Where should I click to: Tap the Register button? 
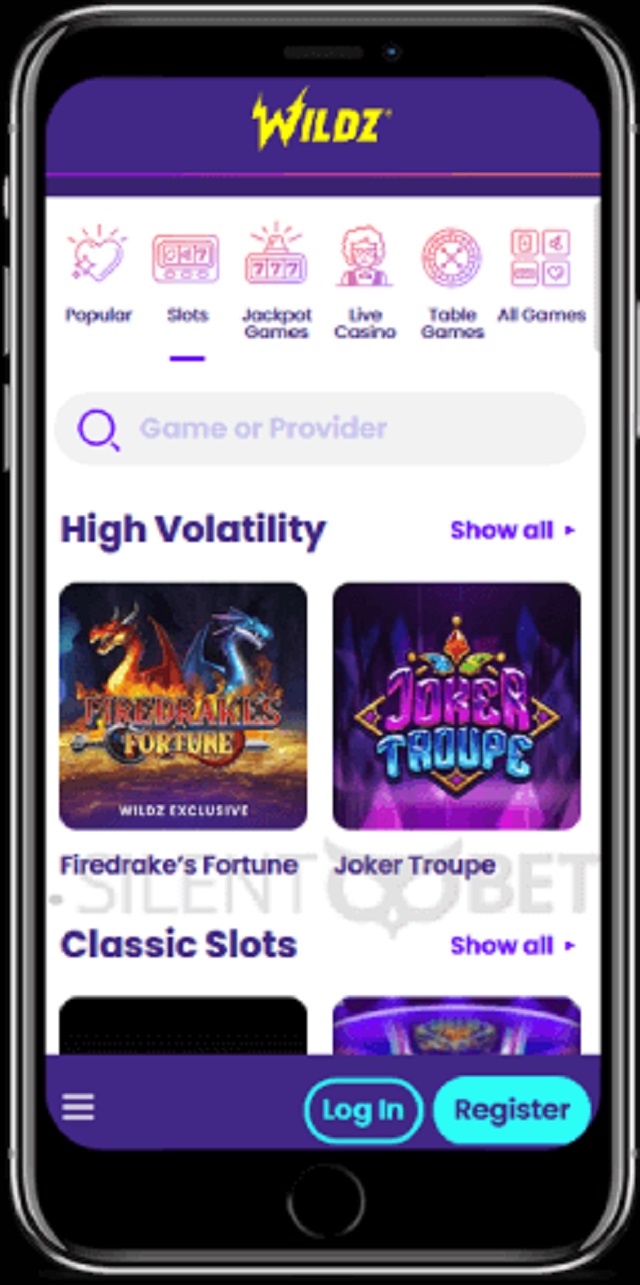pyautogui.click(x=512, y=1110)
